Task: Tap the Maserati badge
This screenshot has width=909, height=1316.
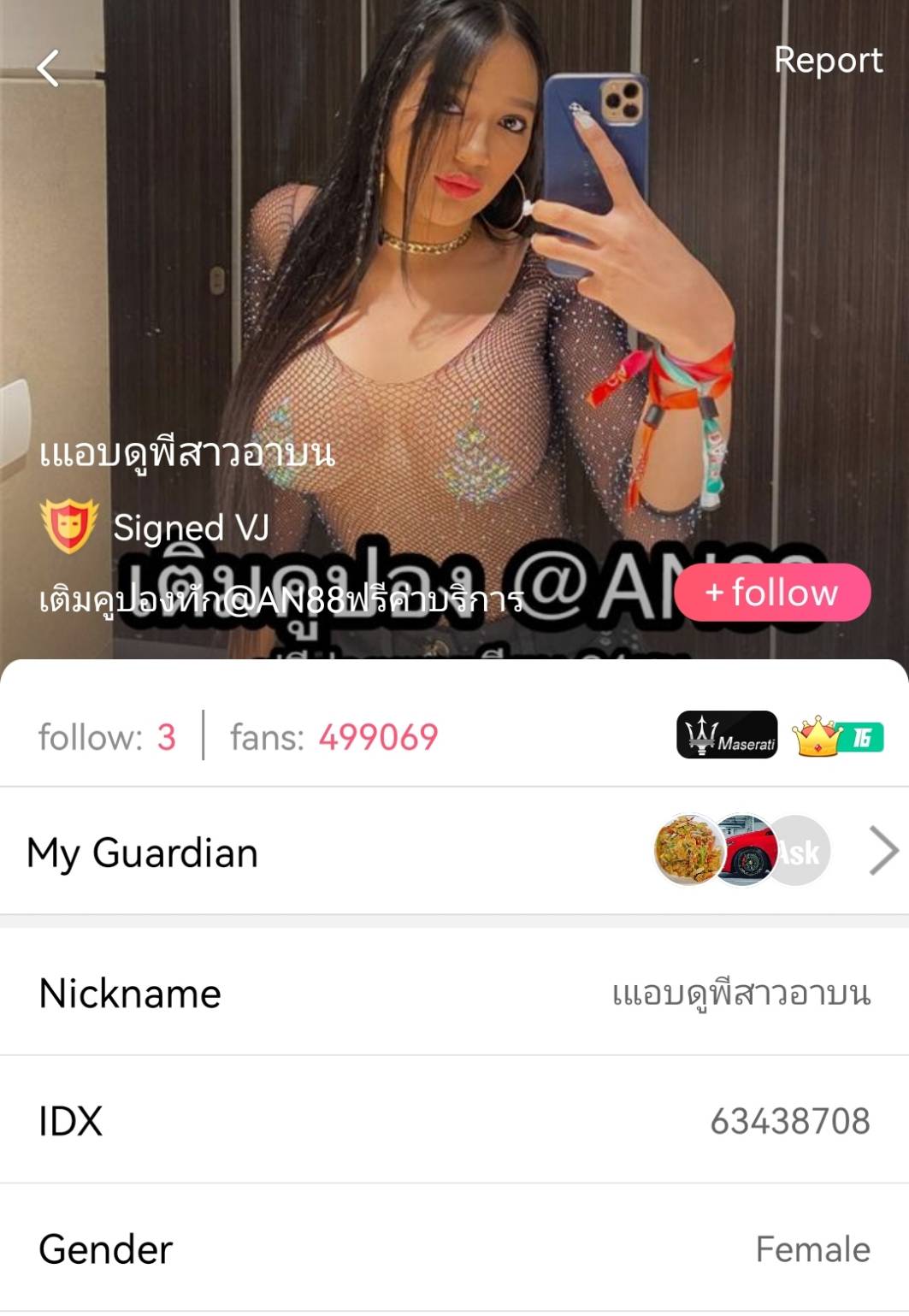Action: point(727,735)
